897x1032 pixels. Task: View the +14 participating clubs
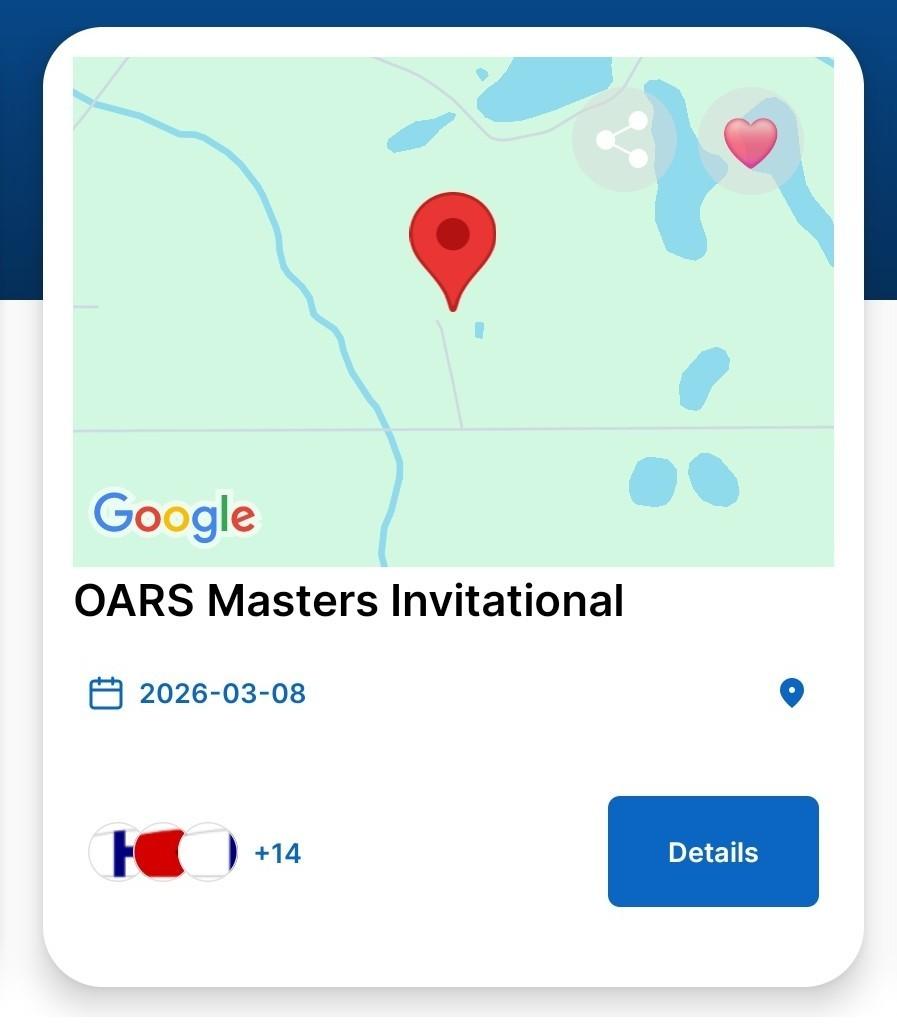(277, 853)
